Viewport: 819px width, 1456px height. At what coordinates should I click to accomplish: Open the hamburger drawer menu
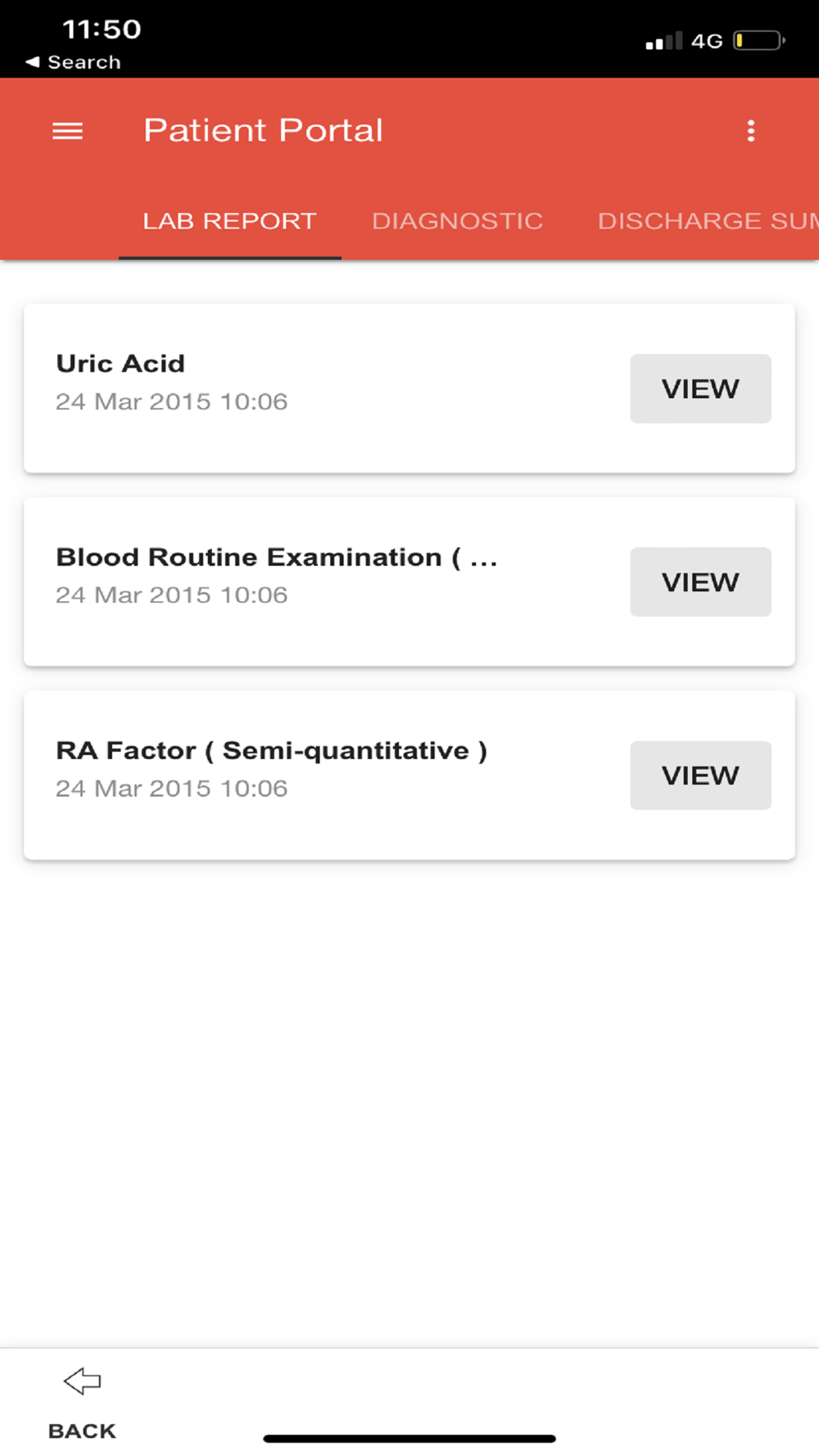[67, 131]
